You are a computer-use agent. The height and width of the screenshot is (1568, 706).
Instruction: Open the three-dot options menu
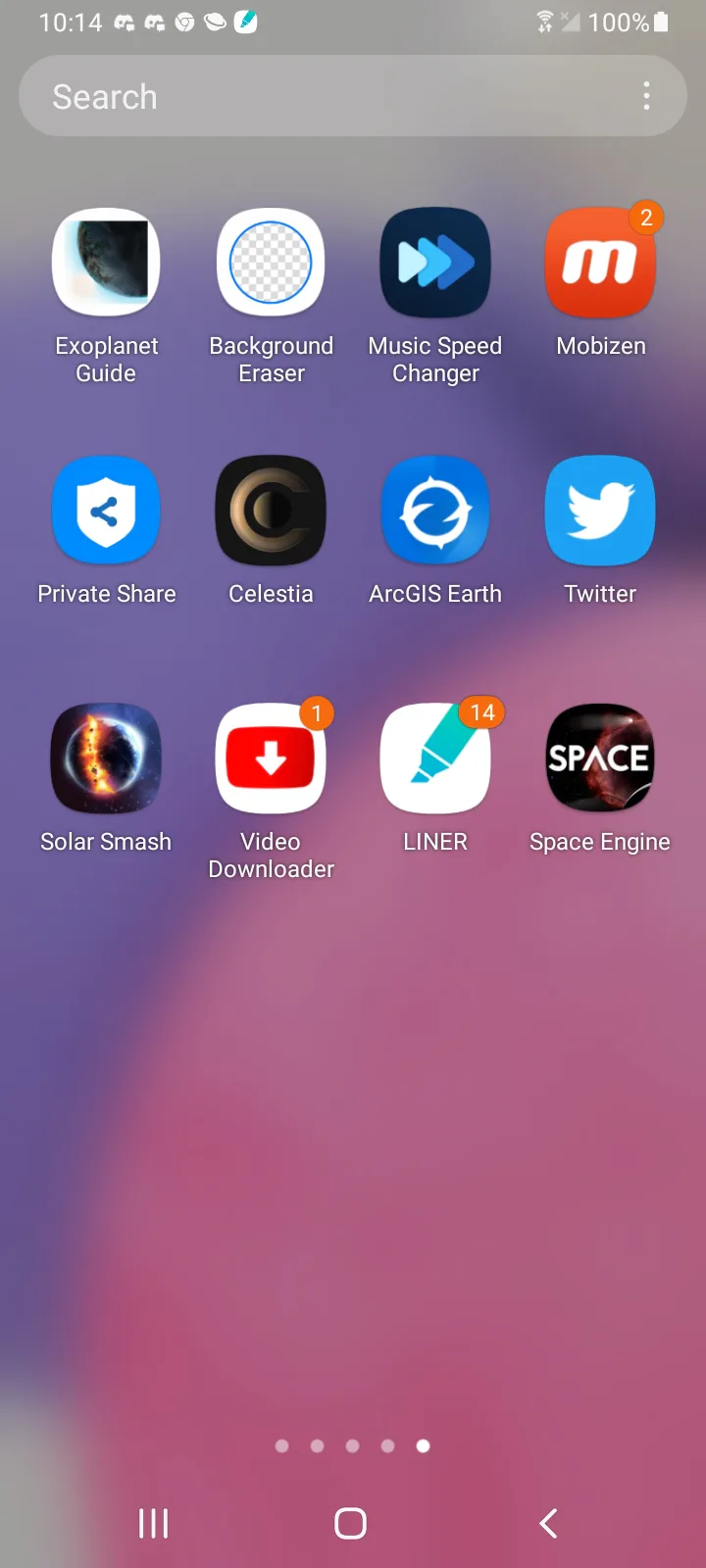pos(646,96)
